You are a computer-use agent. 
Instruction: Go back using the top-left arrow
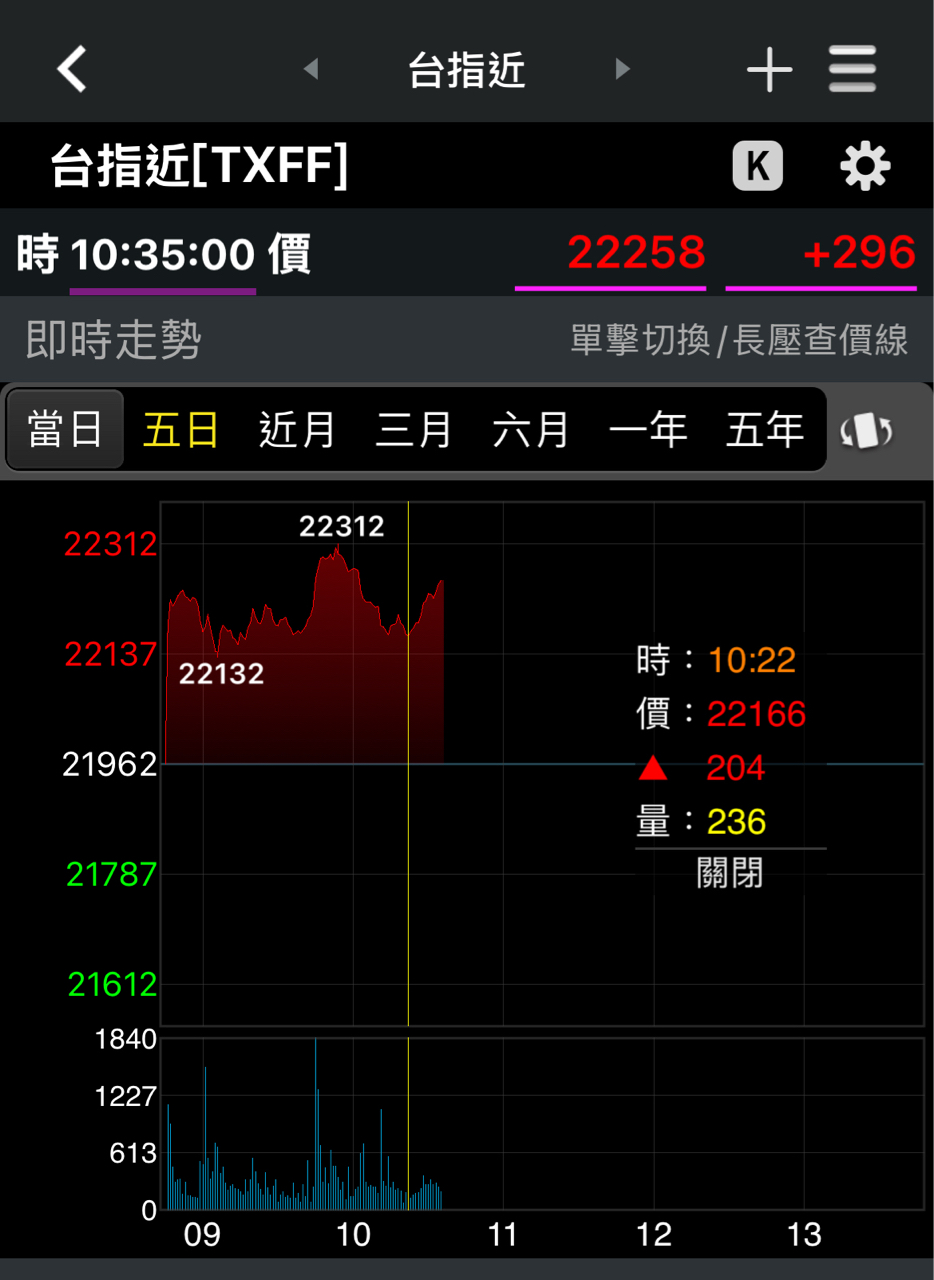coord(72,69)
